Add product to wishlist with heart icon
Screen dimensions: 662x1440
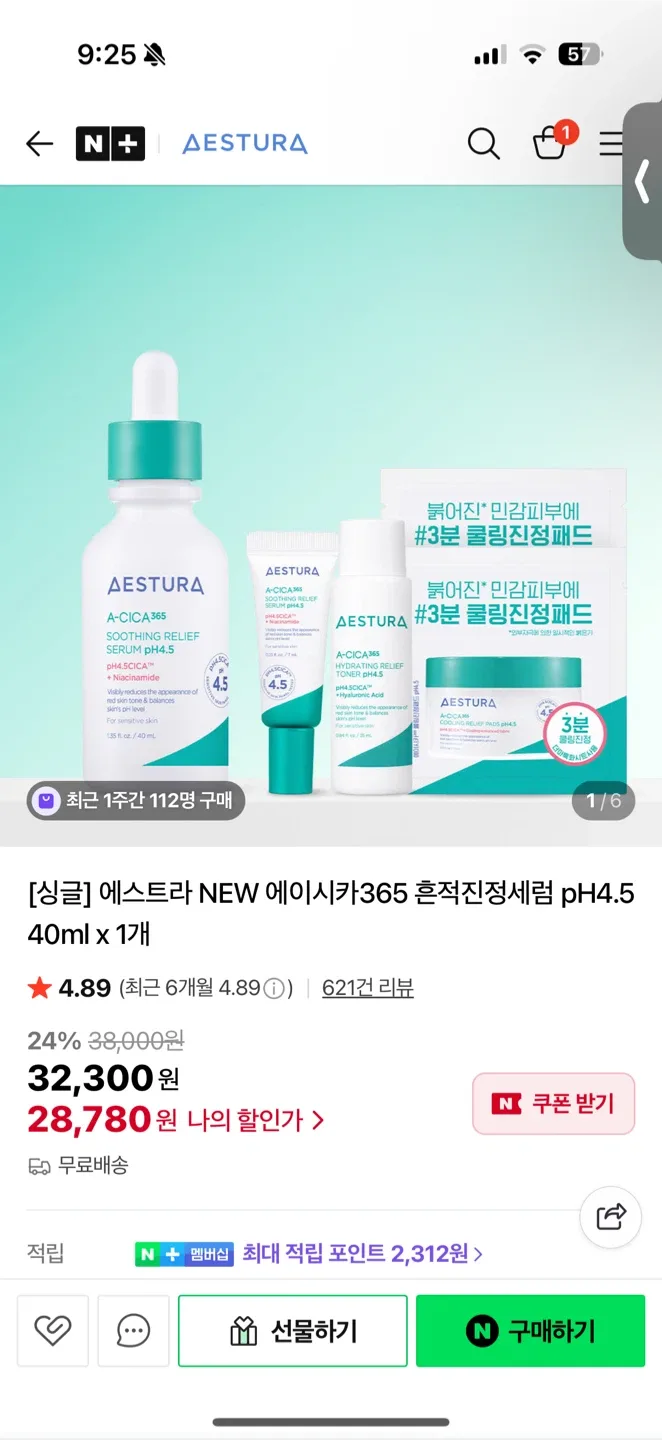coord(53,1330)
